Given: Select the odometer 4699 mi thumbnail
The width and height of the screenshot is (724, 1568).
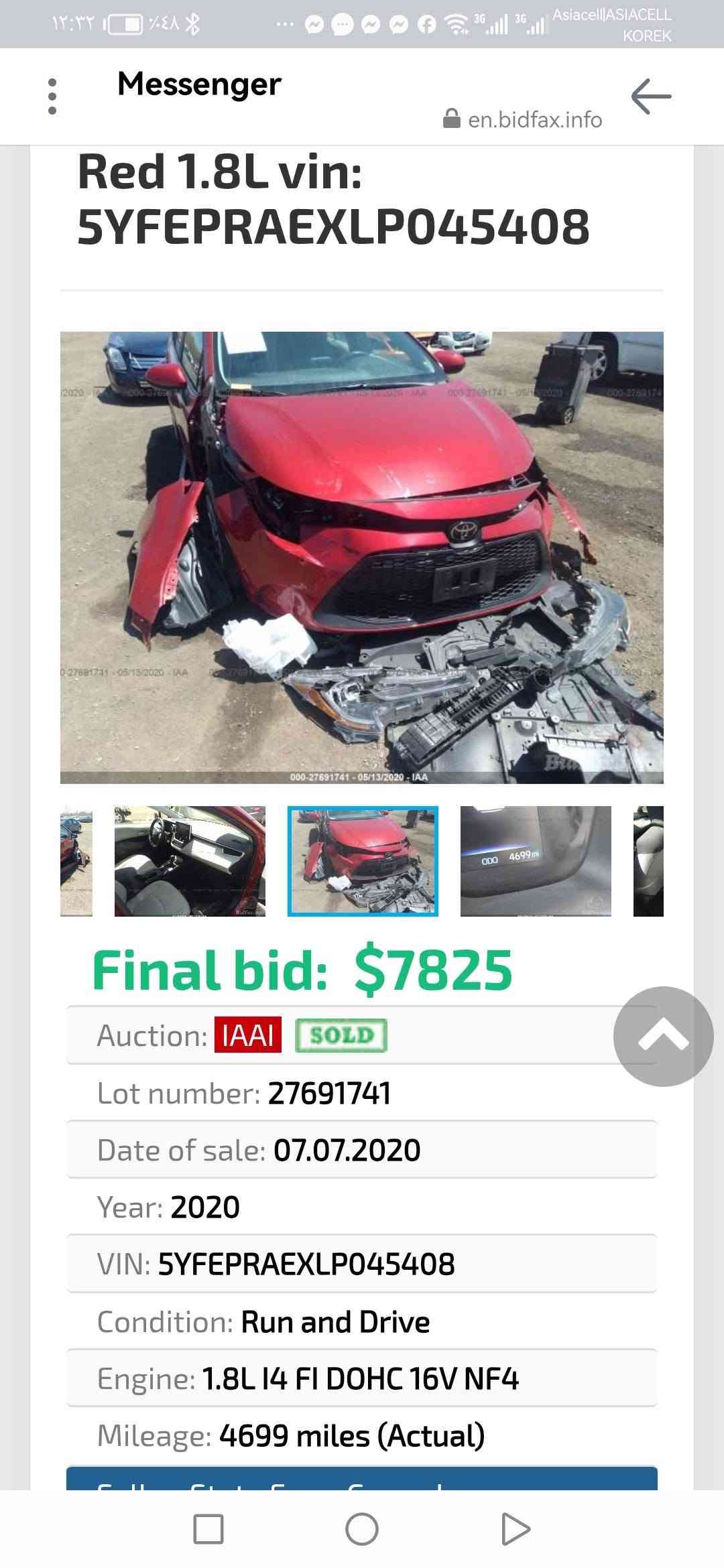Looking at the screenshot, I should point(536,861).
